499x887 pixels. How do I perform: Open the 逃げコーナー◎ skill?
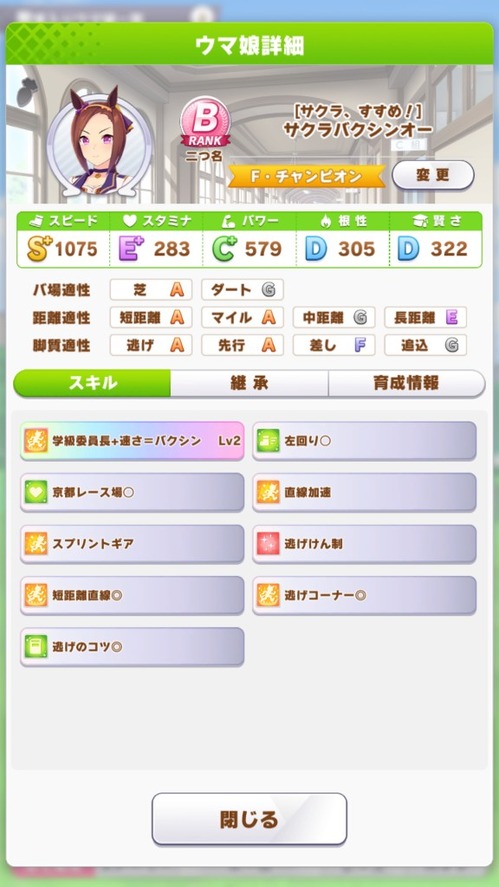(x=364, y=595)
